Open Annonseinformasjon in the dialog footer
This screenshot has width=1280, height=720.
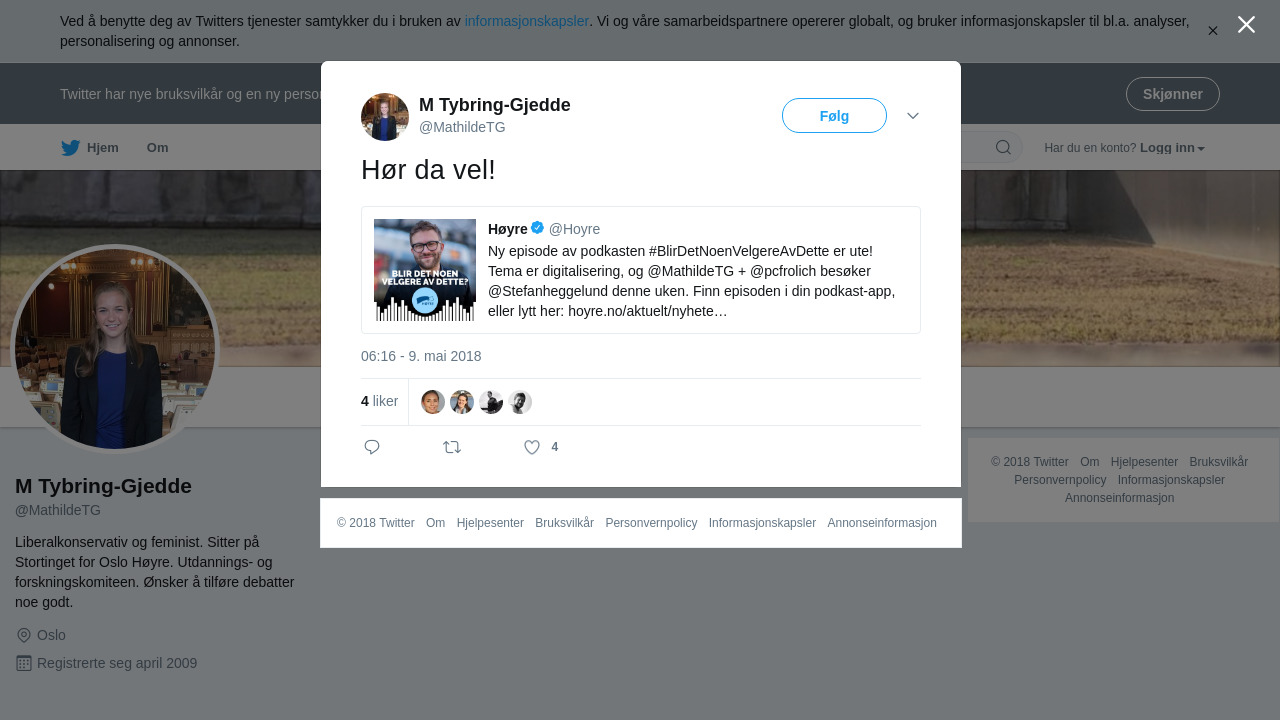(881, 523)
